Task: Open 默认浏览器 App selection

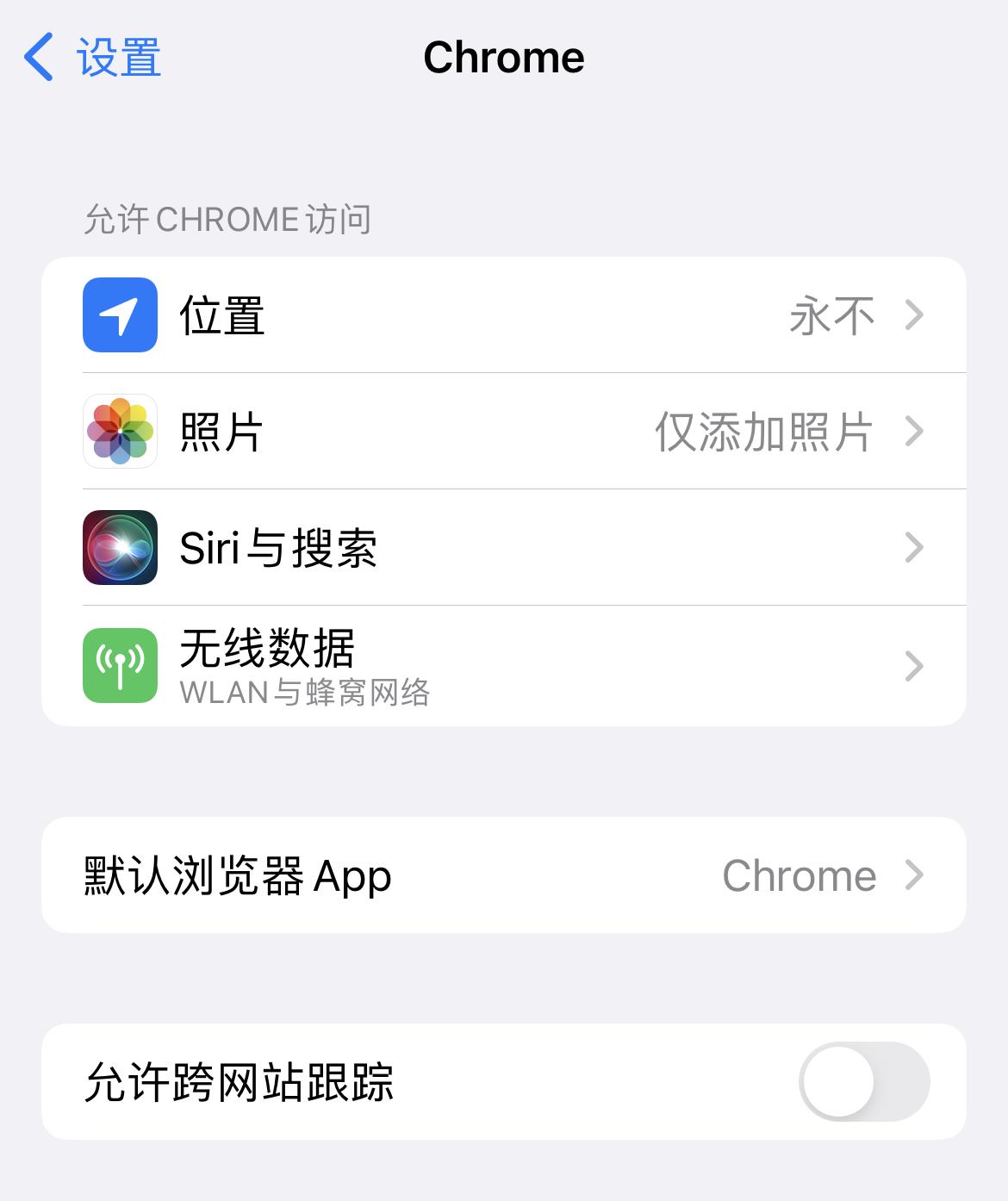Action: pos(504,874)
